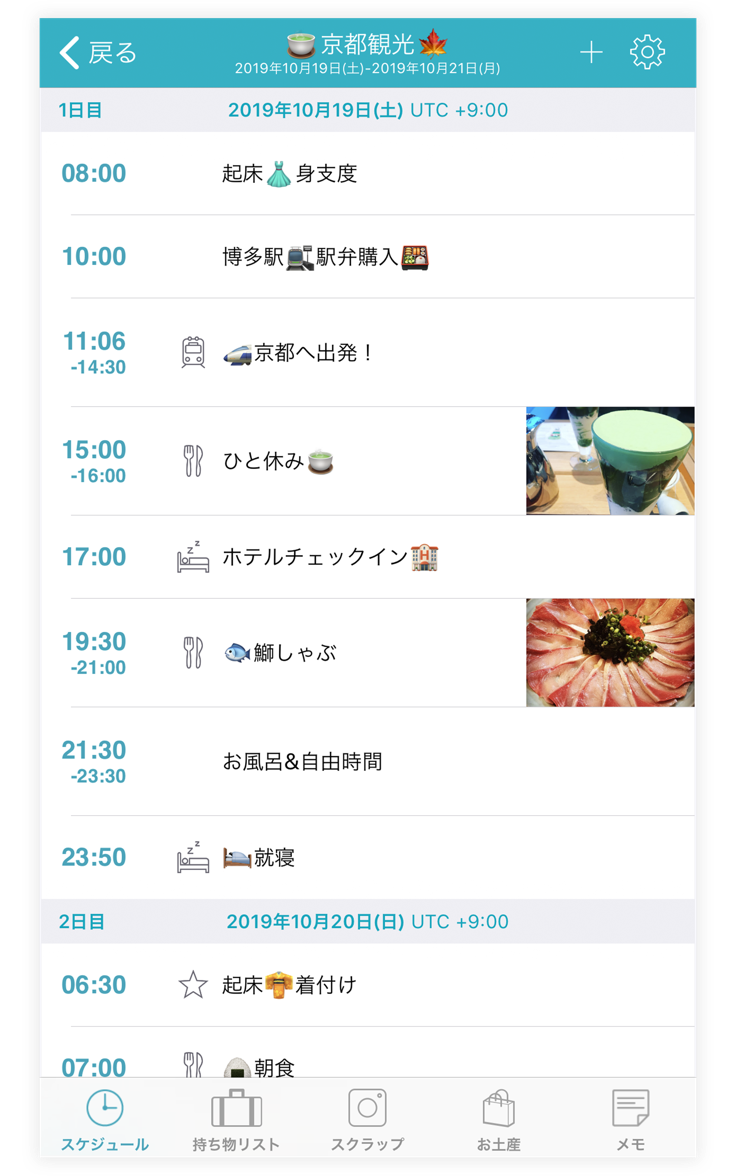Go back with the 戻る button
Viewport: 736px width, 1176px height.
click(98, 53)
